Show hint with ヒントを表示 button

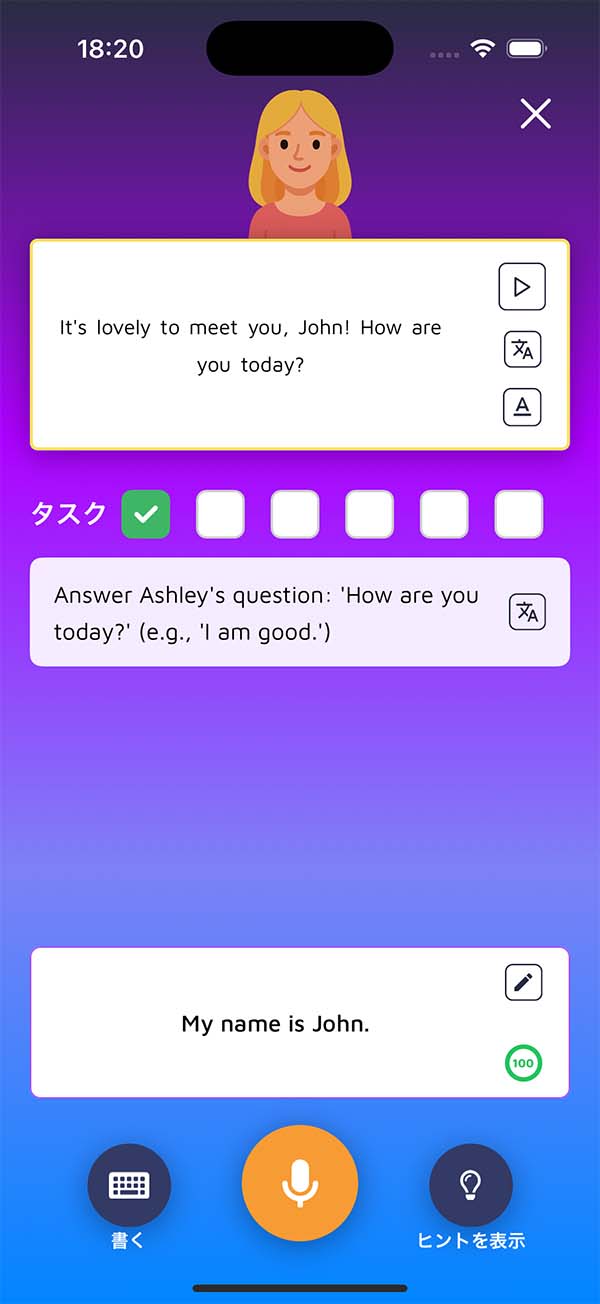[x=471, y=1185]
